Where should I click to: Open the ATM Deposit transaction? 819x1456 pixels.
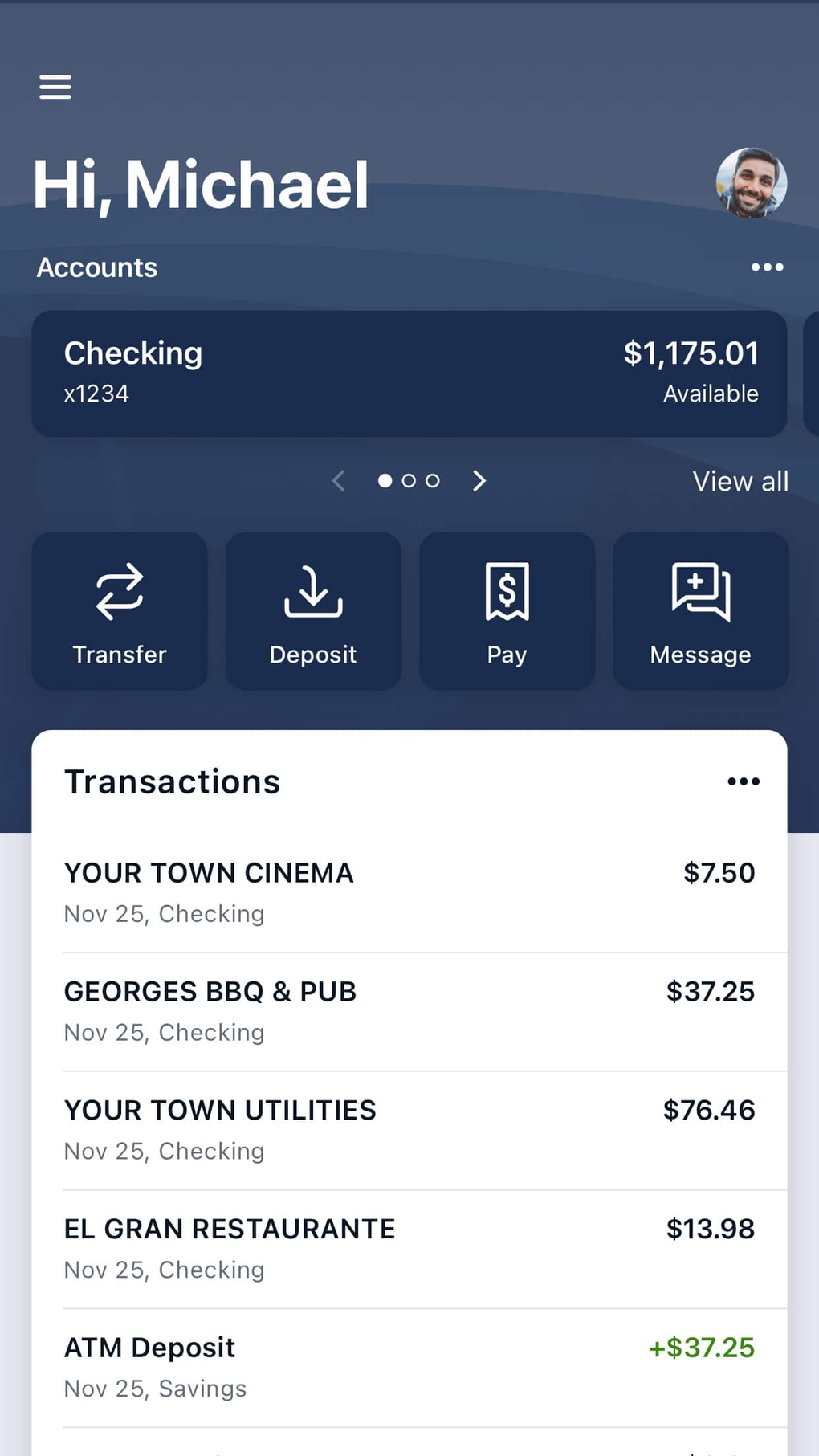pos(409,1367)
